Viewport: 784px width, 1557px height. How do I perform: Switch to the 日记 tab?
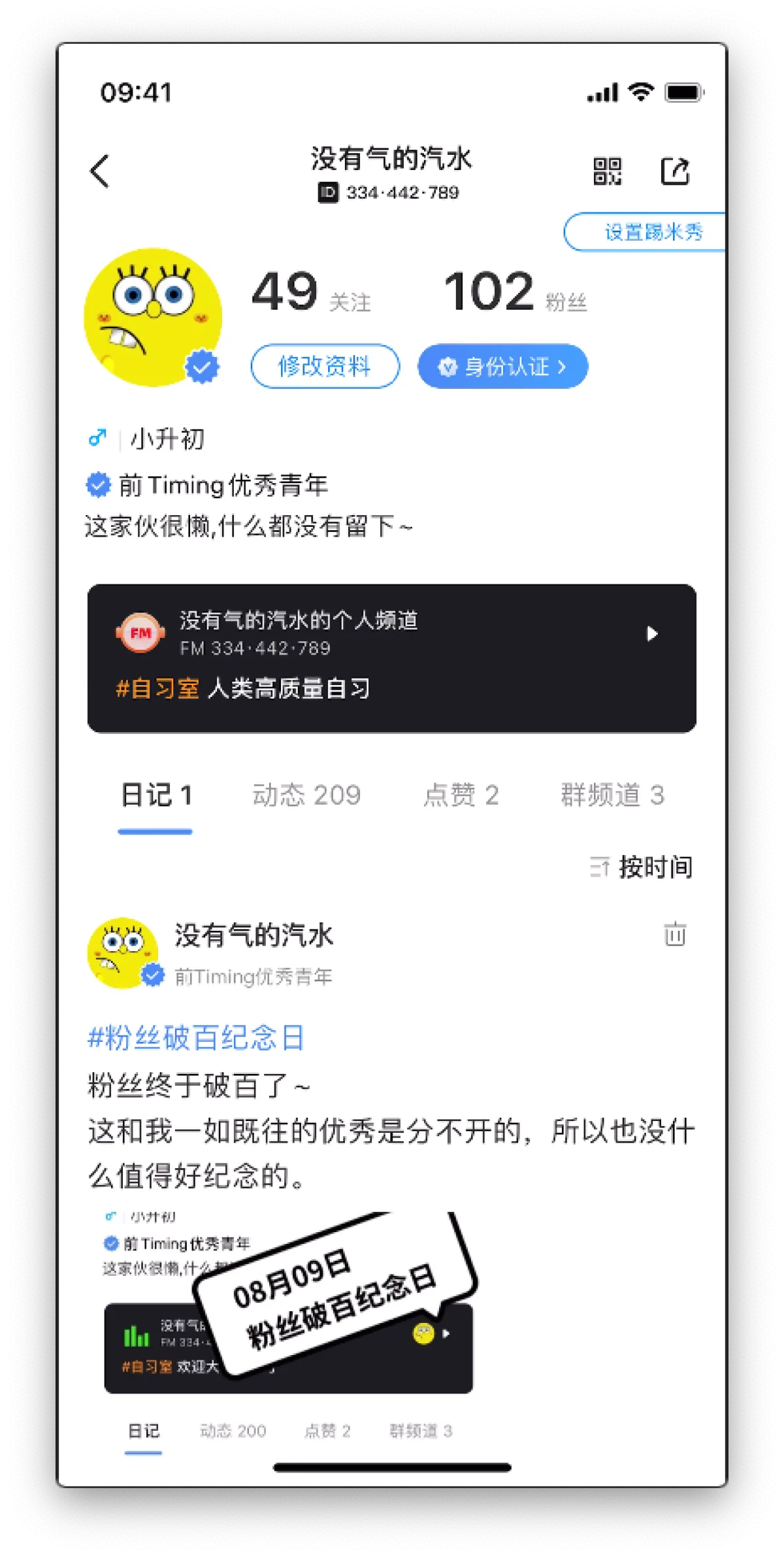coord(155,795)
